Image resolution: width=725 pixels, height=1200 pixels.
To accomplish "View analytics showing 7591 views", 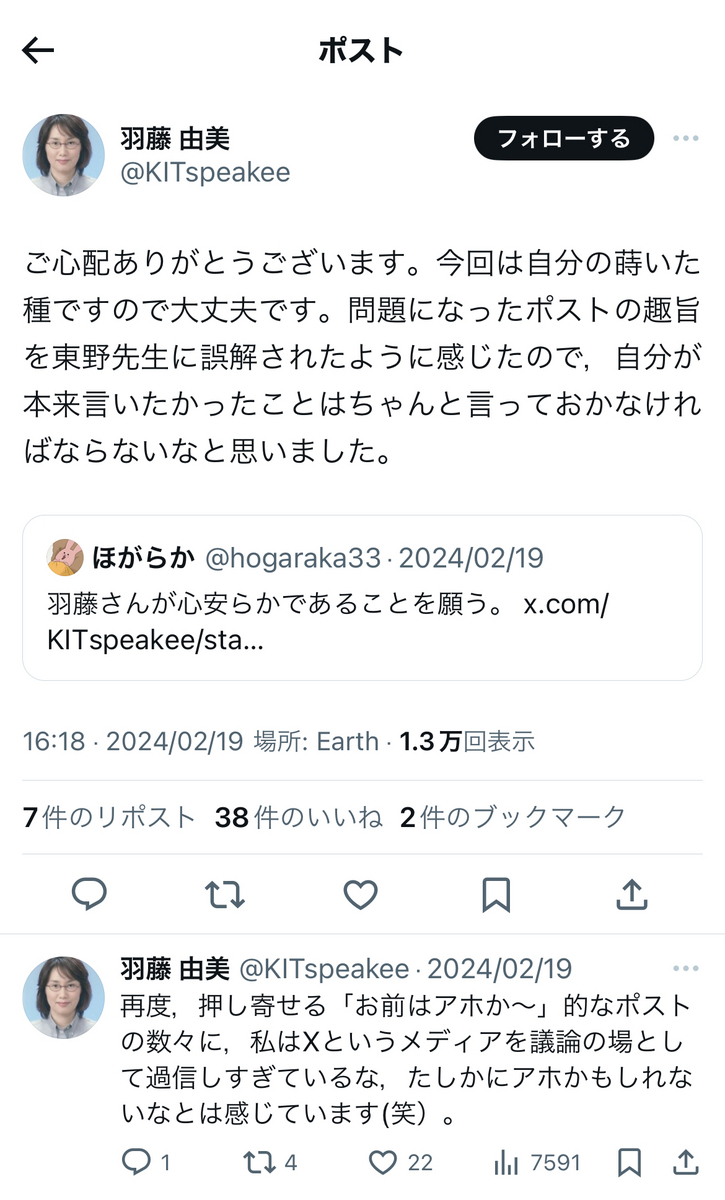I will pyautogui.click(x=537, y=1161).
